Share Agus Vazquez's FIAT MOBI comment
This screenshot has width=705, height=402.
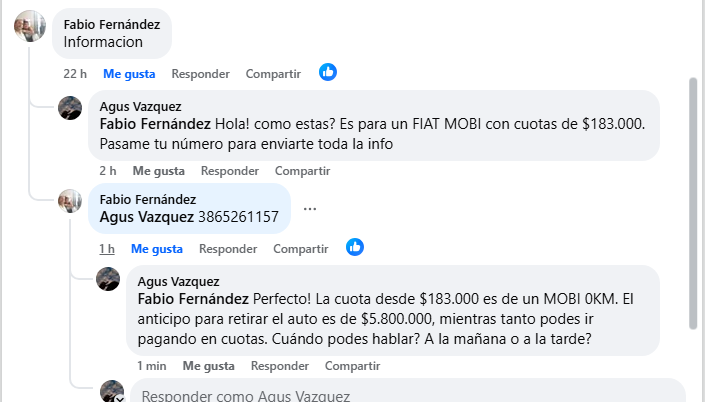[x=302, y=170]
